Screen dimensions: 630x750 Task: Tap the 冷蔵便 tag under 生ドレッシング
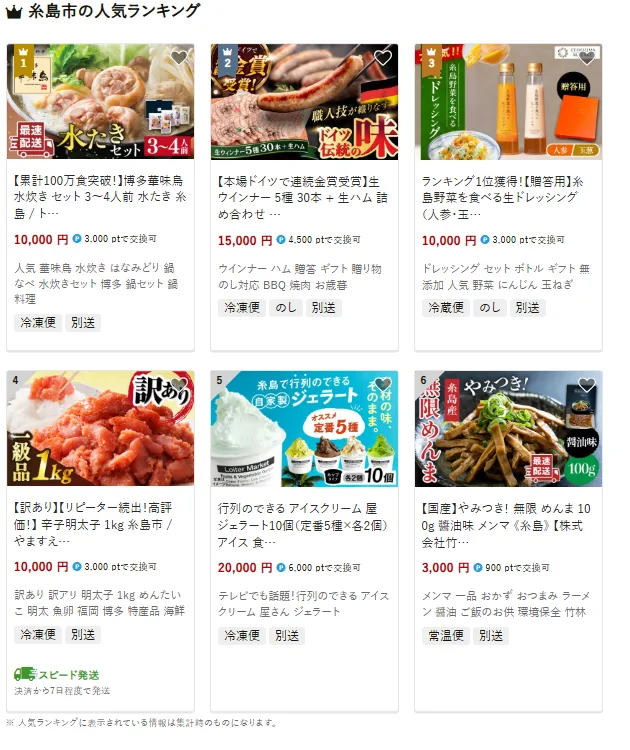[x=445, y=308]
